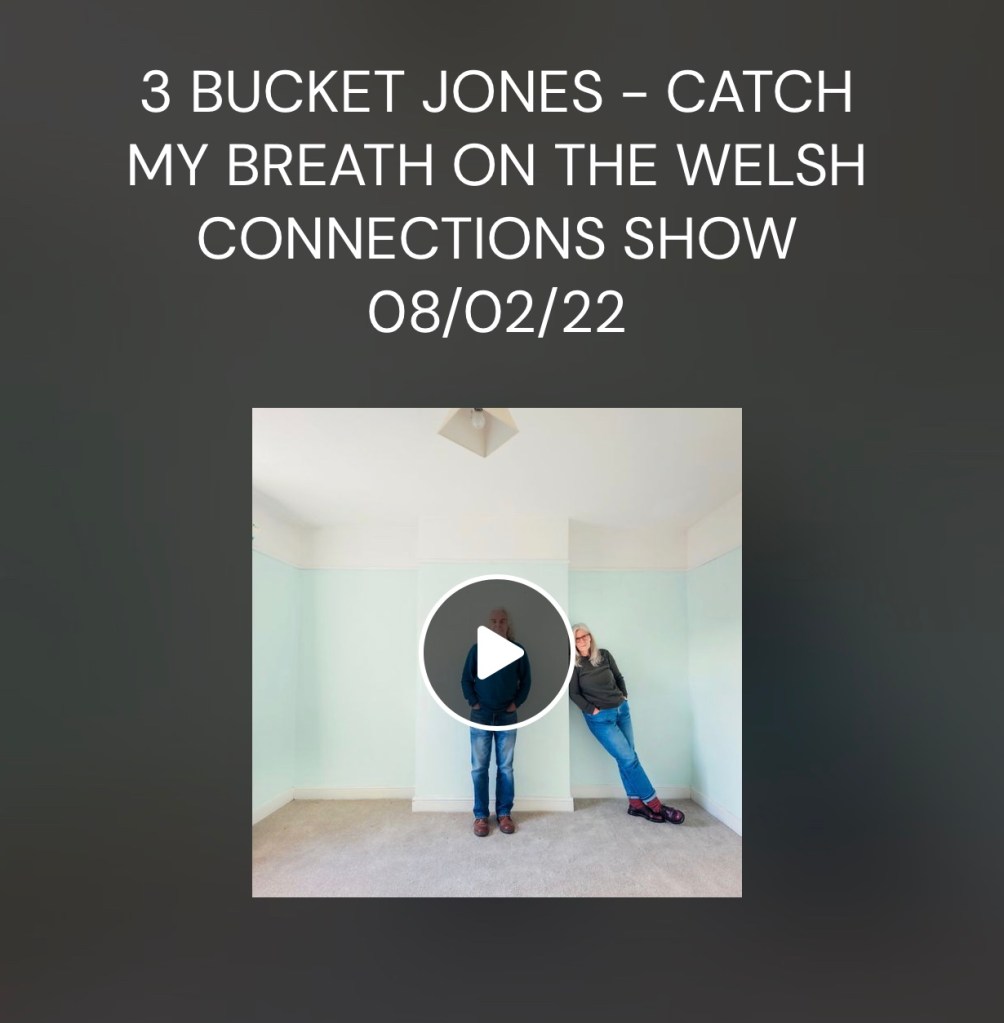Viewport: 1004px width, 1023px height.
Task: Play the Catch My Breath track
Action: pos(496,652)
